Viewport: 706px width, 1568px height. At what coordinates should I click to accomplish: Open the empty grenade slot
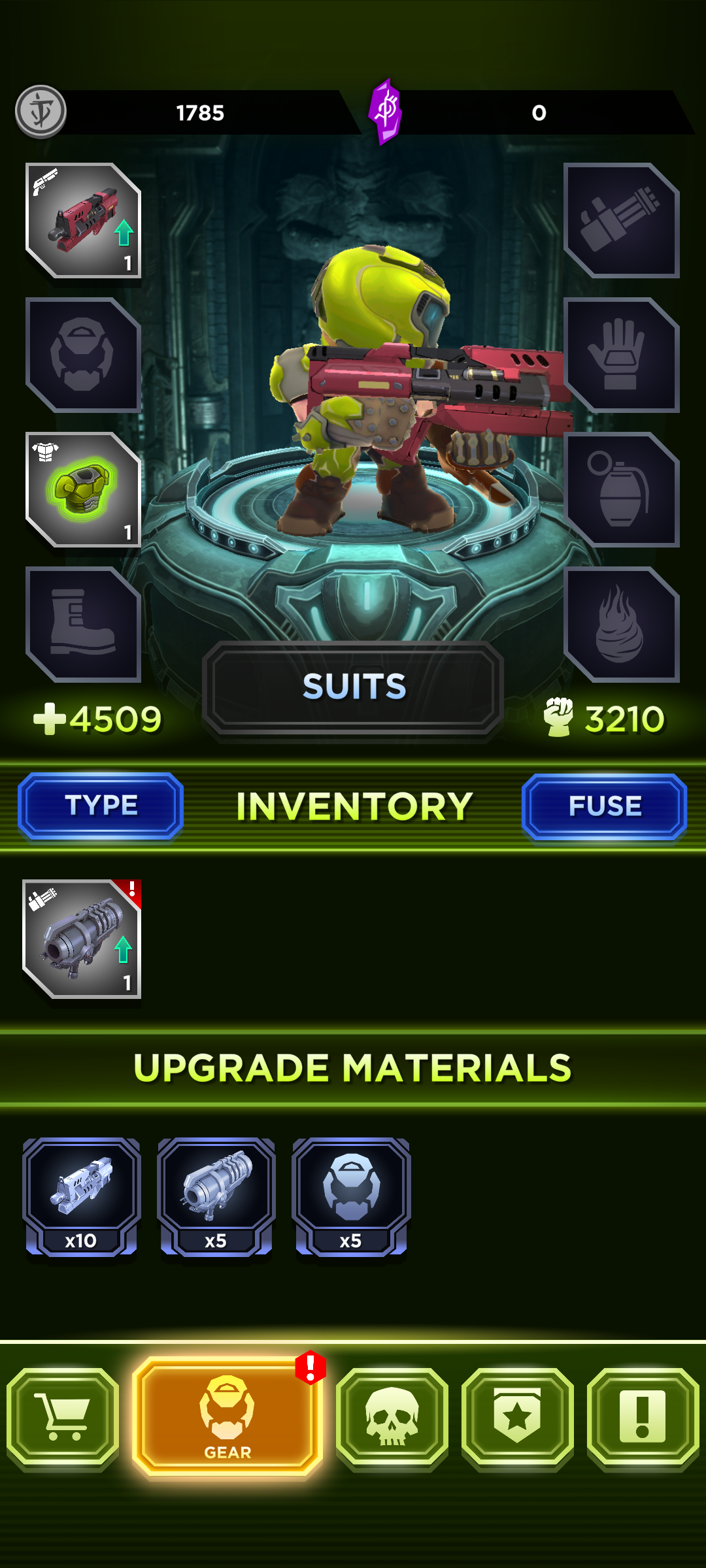tap(622, 490)
